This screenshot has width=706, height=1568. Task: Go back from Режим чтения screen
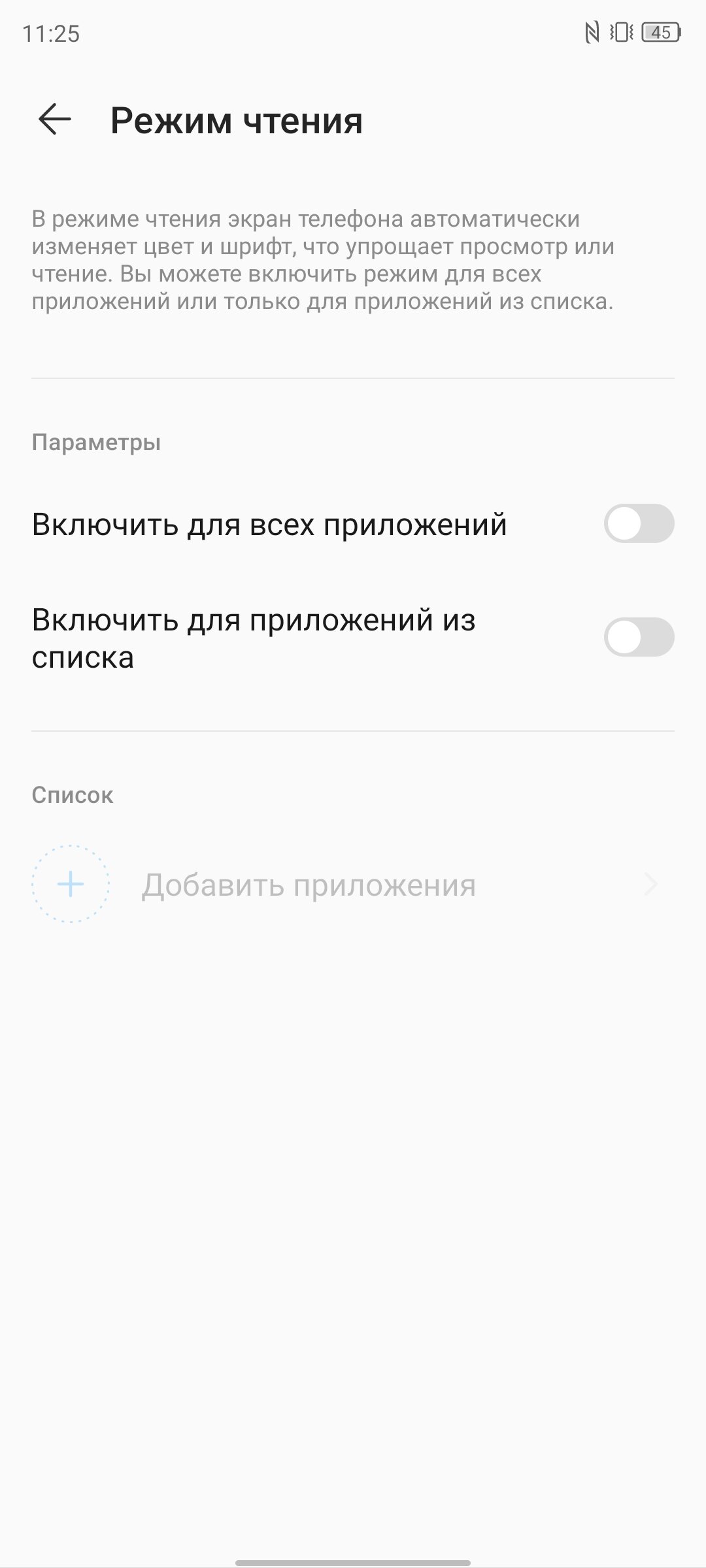tap(54, 120)
